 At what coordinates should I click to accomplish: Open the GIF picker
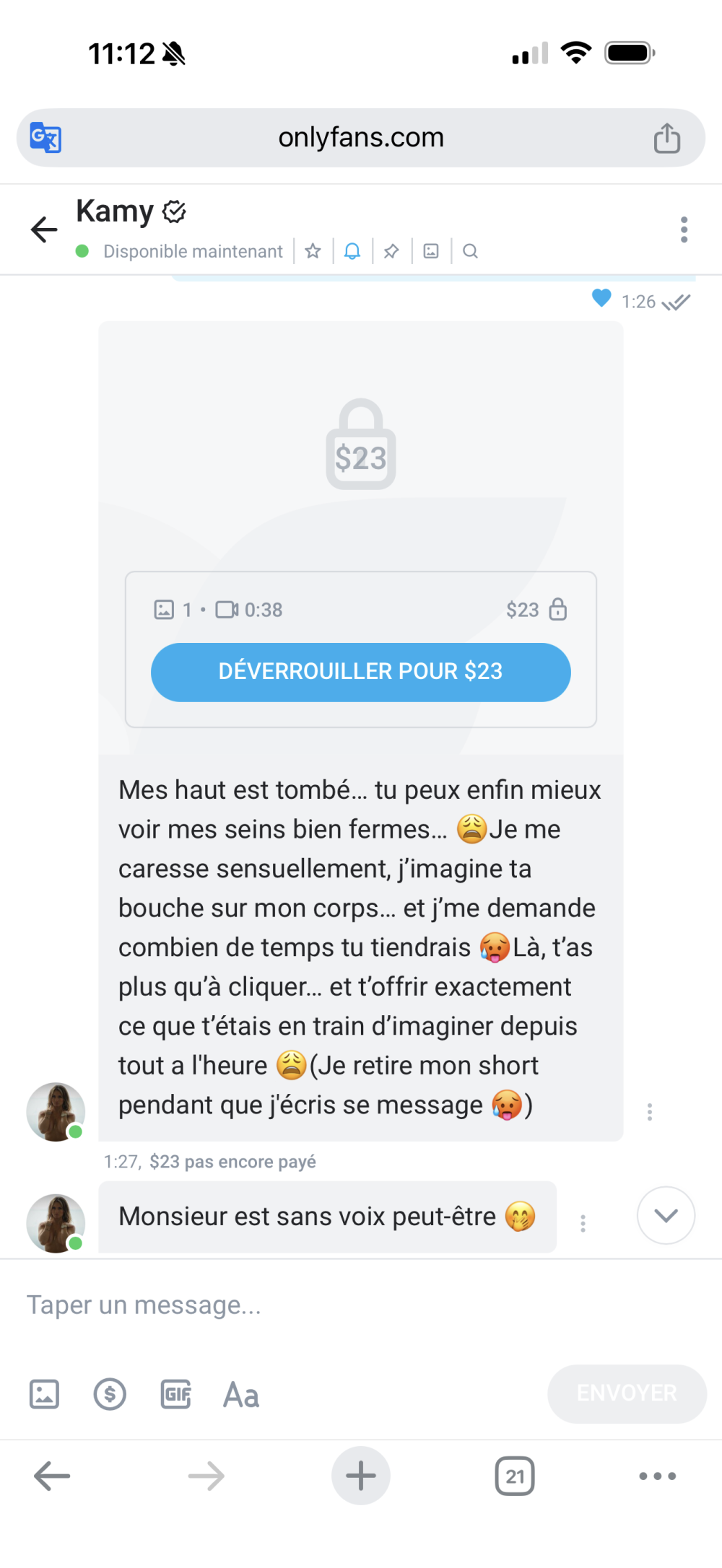click(x=175, y=1394)
